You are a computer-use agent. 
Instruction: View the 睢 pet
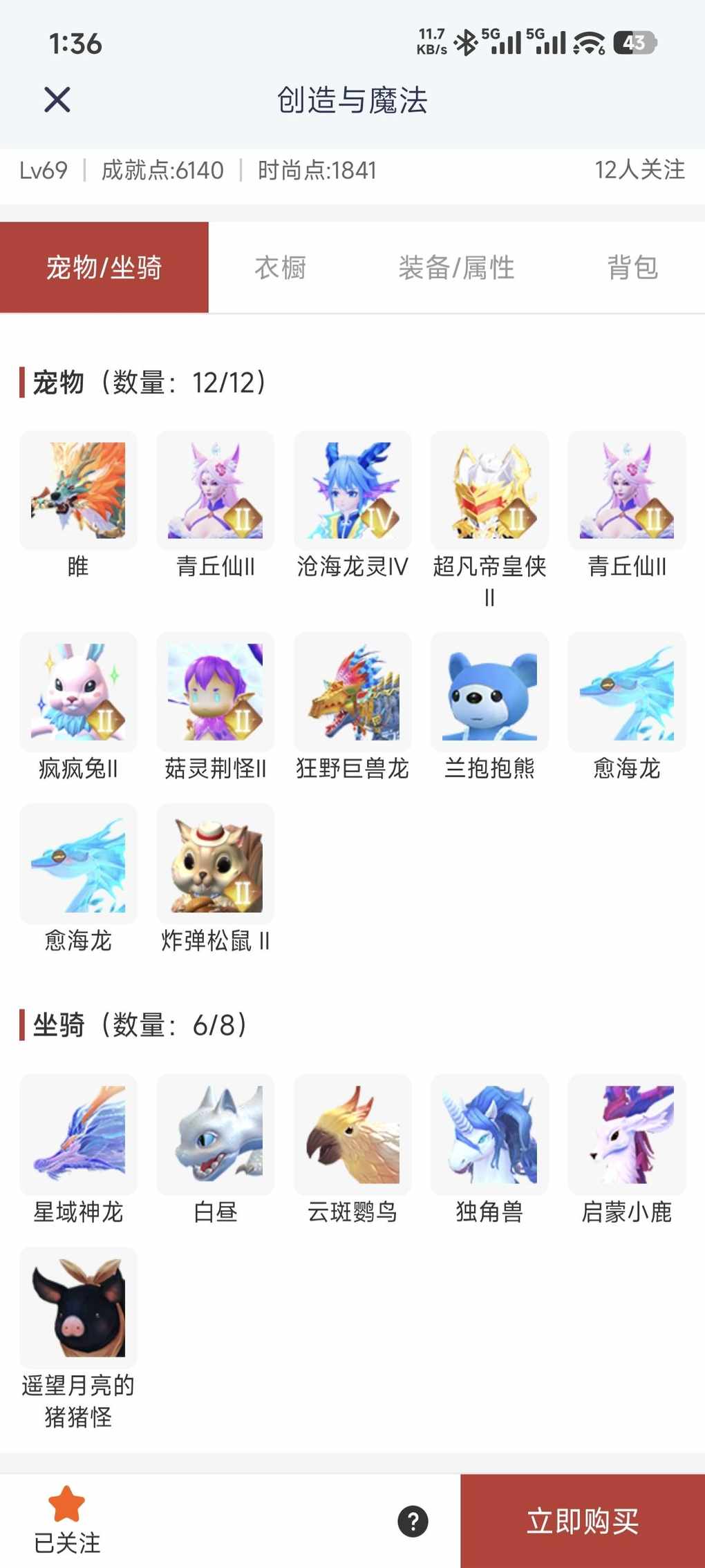(x=78, y=490)
